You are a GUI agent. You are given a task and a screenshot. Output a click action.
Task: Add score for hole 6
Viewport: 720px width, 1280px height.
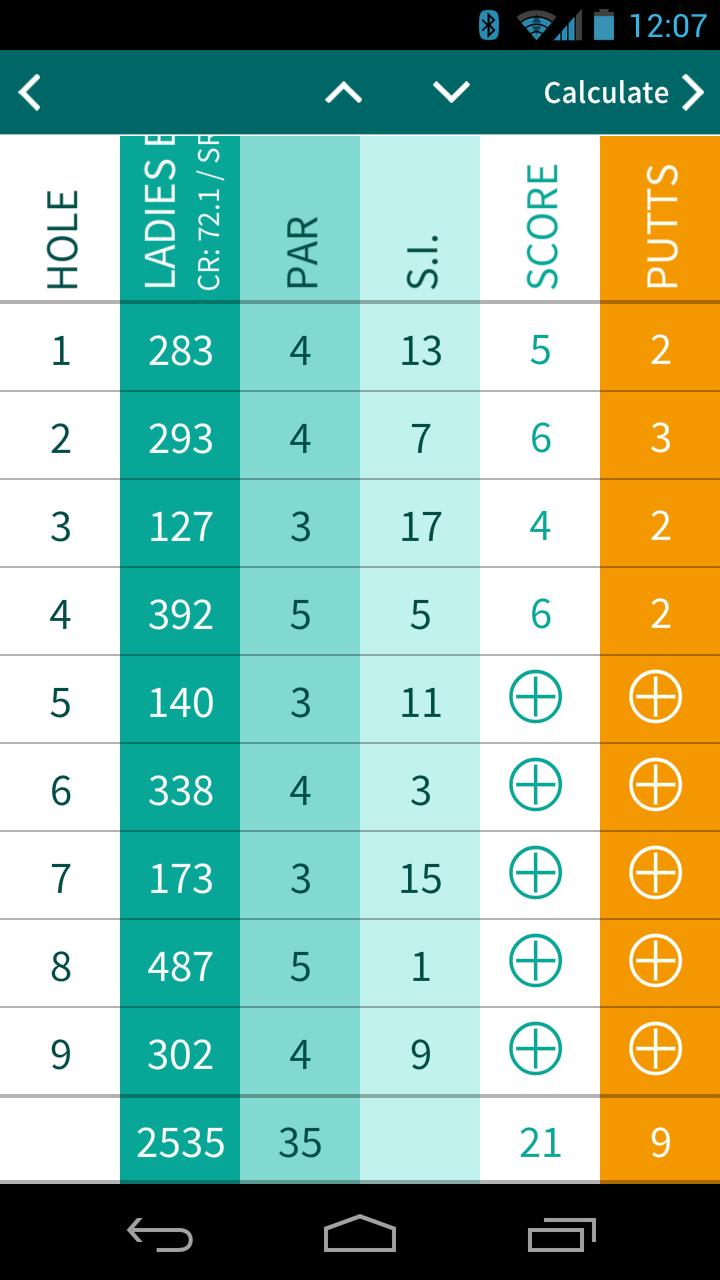point(536,786)
